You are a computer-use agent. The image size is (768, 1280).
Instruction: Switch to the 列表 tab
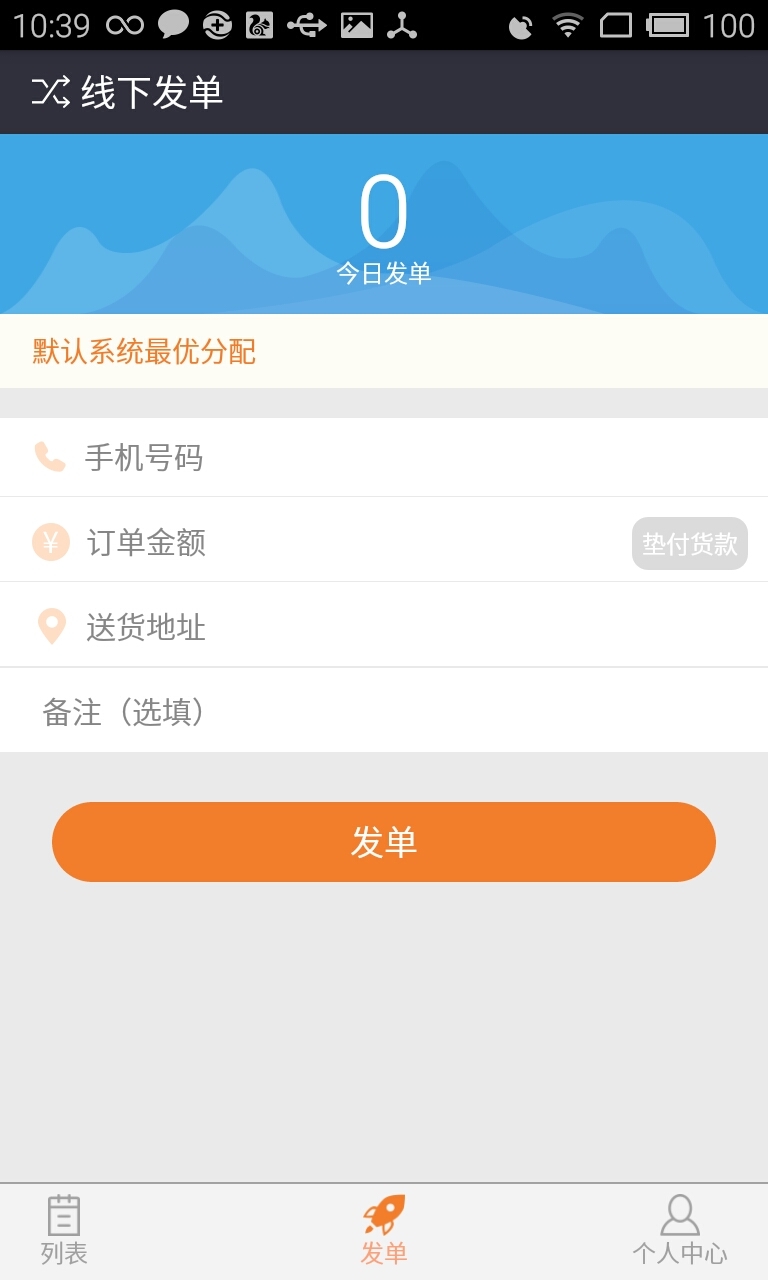click(64, 1231)
